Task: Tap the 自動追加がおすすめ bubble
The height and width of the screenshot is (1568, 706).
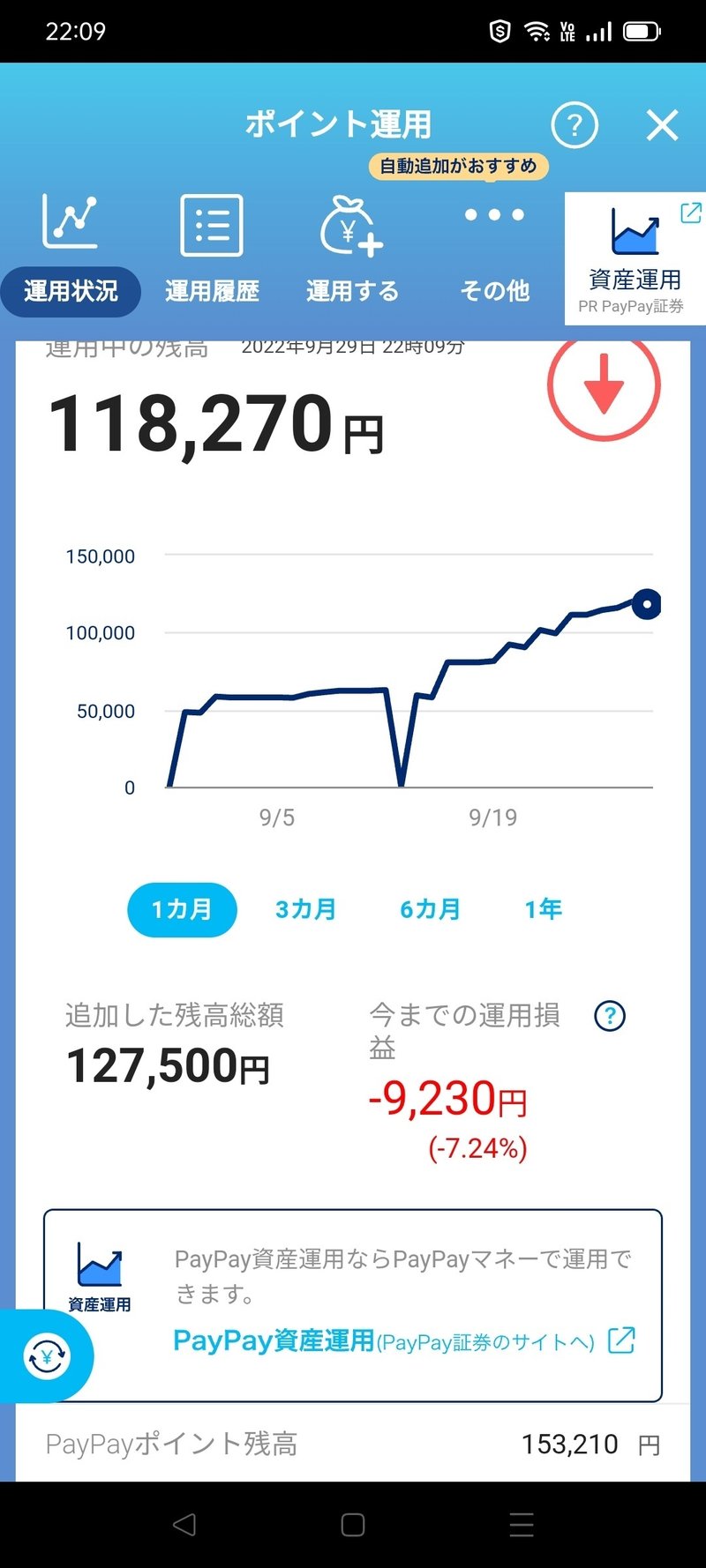Action: pos(458,166)
